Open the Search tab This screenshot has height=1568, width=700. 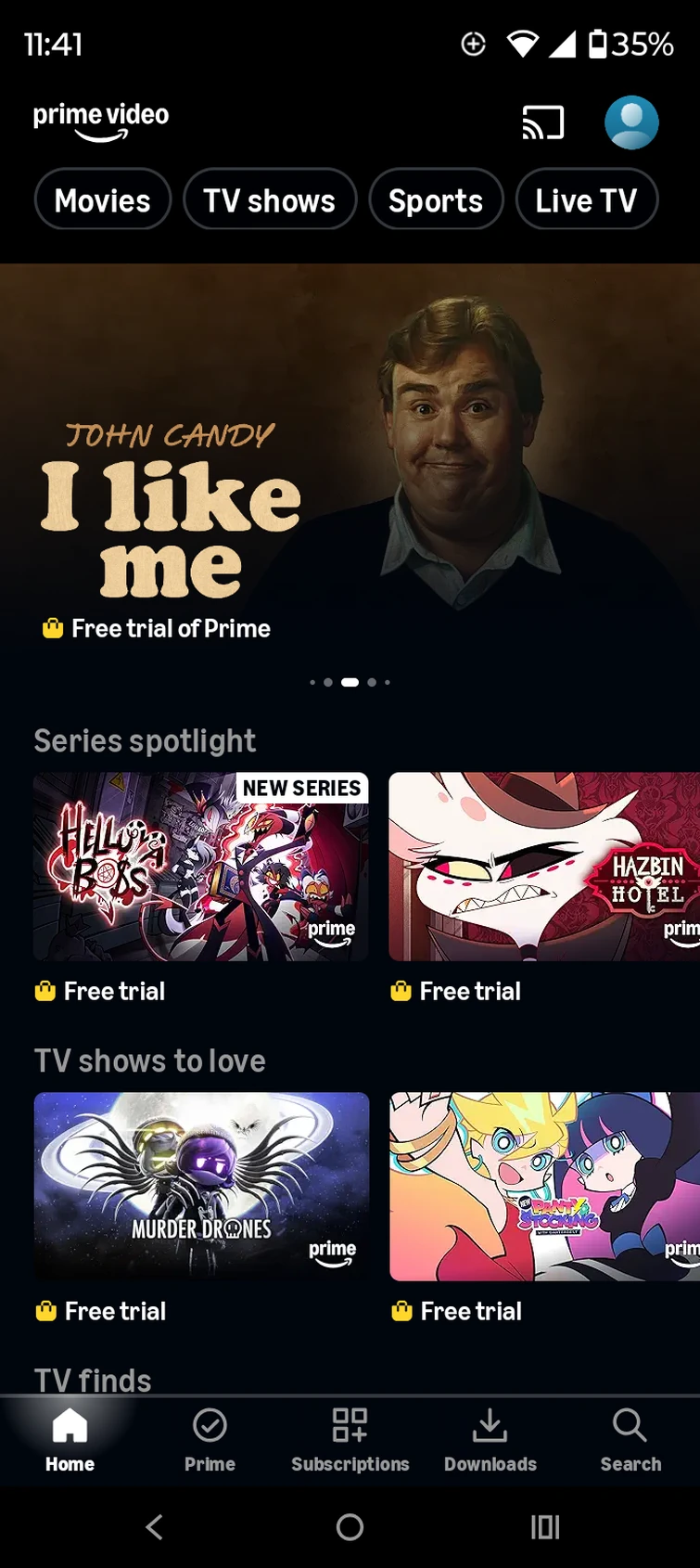[x=630, y=1439]
